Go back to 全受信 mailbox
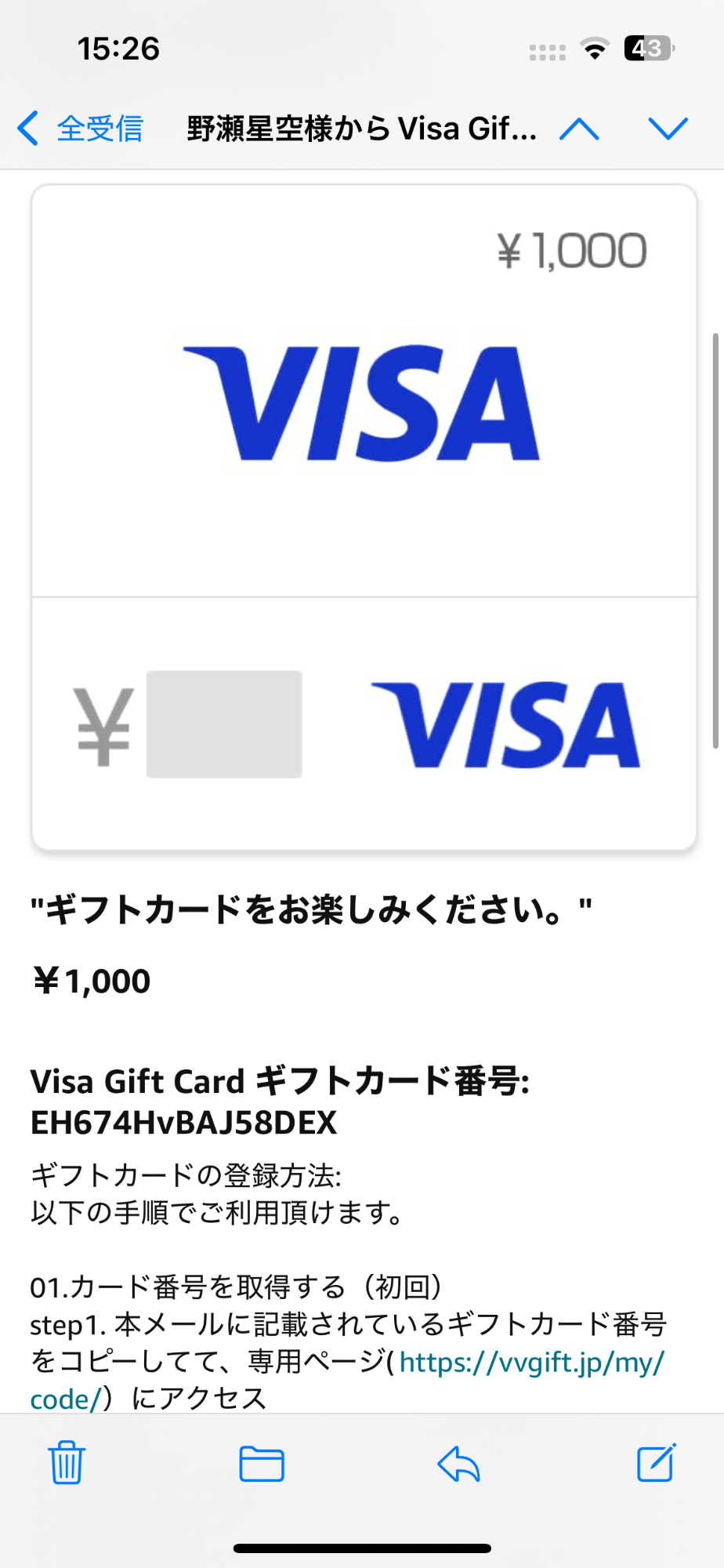 click(x=81, y=129)
